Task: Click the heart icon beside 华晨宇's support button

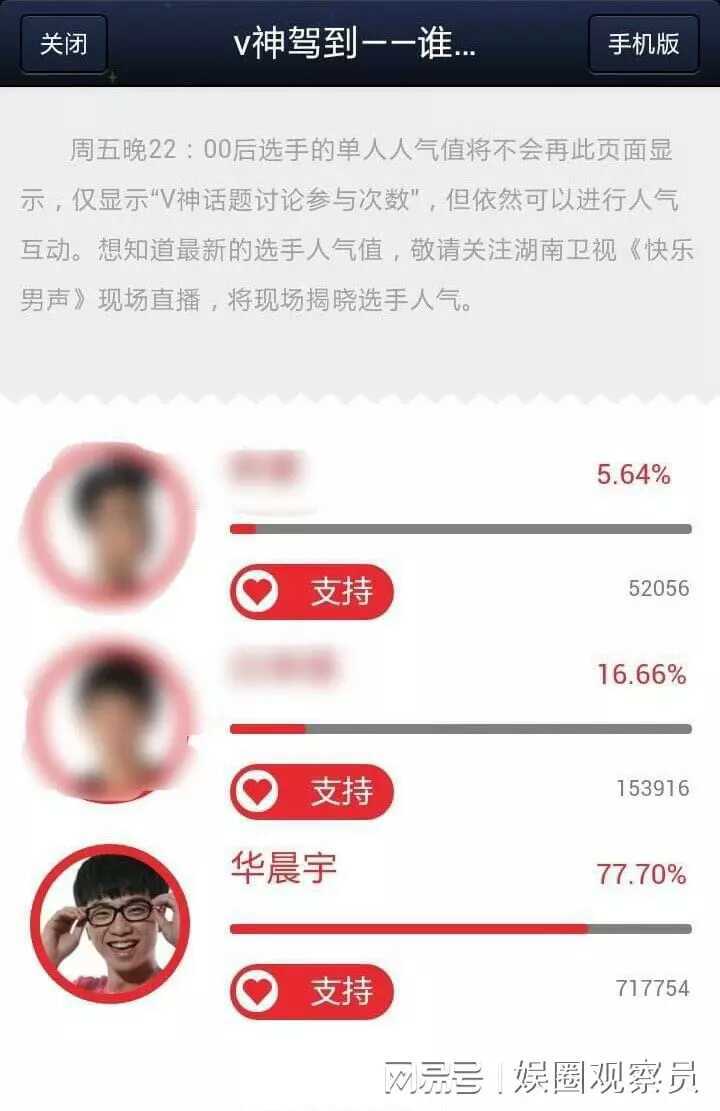Action: tap(258, 992)
